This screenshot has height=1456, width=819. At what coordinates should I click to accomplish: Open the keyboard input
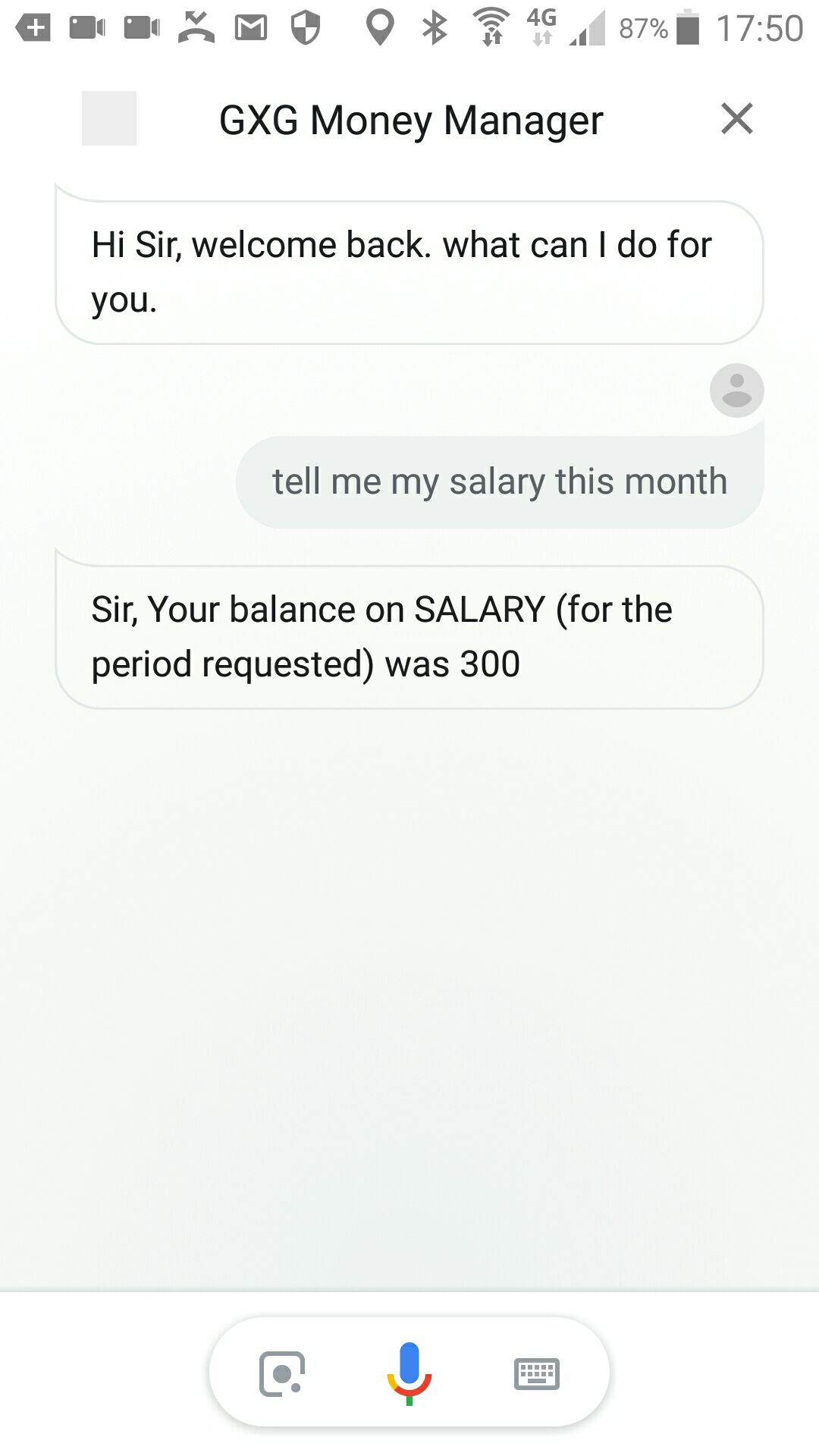tap(537, 1373)
